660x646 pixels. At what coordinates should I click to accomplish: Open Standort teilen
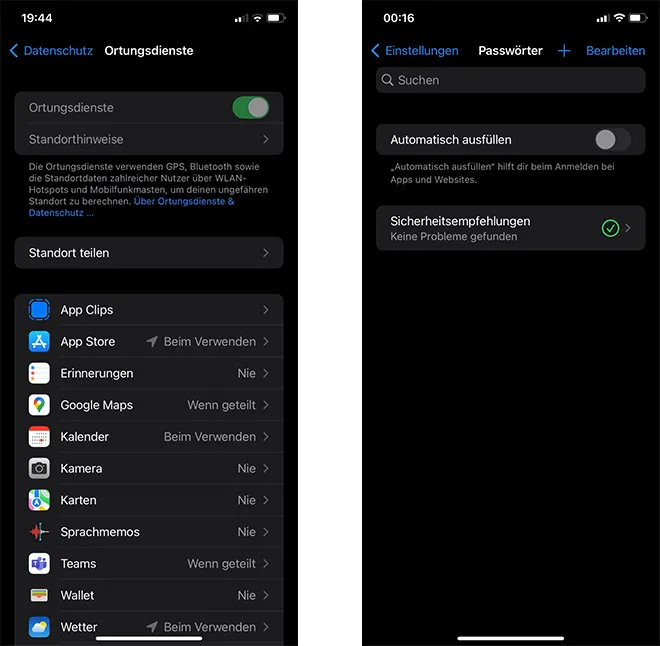pos(149,253)
